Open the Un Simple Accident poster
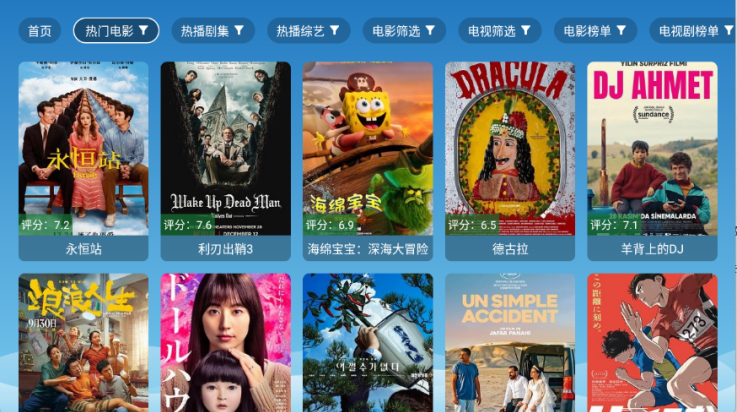 pos(509,343)
